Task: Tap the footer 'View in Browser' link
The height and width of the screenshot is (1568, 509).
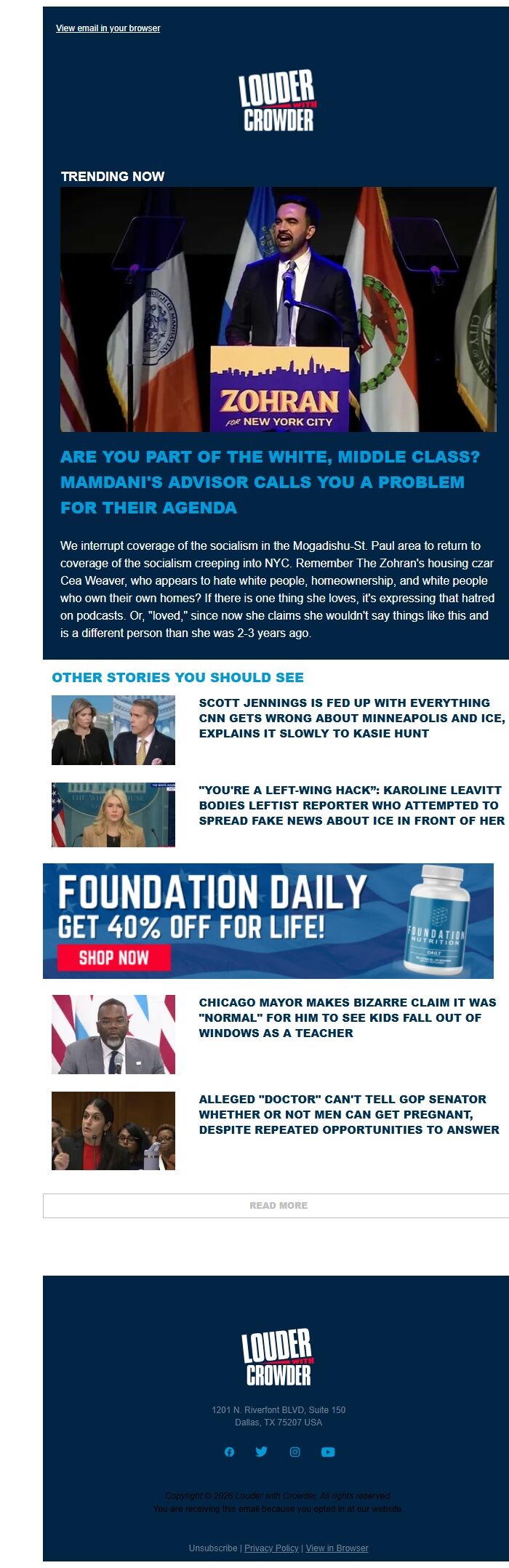Action: coord(337,1548)
